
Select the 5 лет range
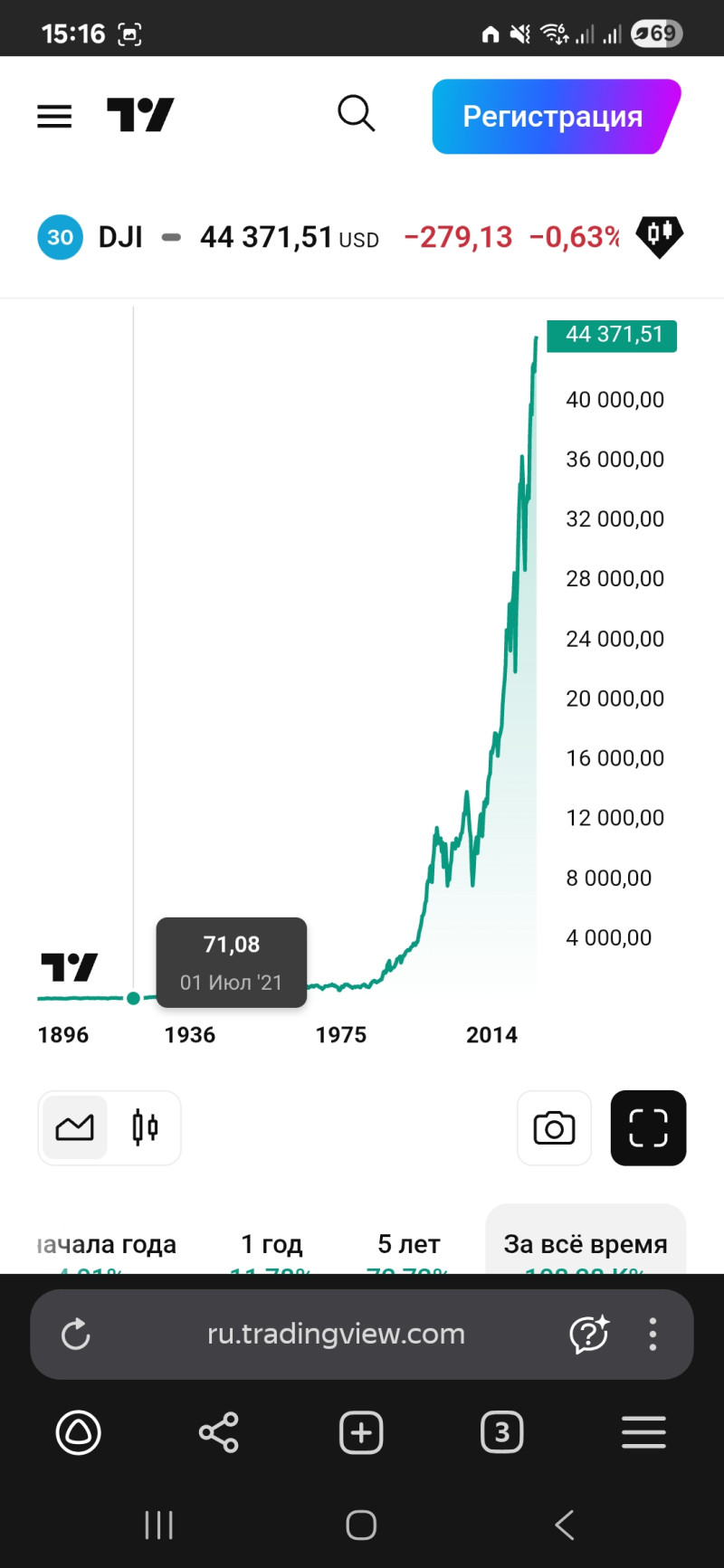click(x=408, y=1246)
